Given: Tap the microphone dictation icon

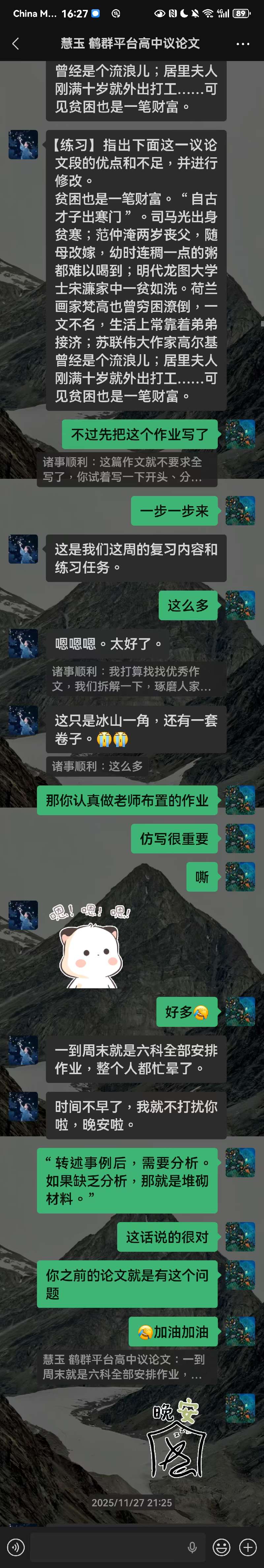Looking at the screenshot, I should 192,1547.
